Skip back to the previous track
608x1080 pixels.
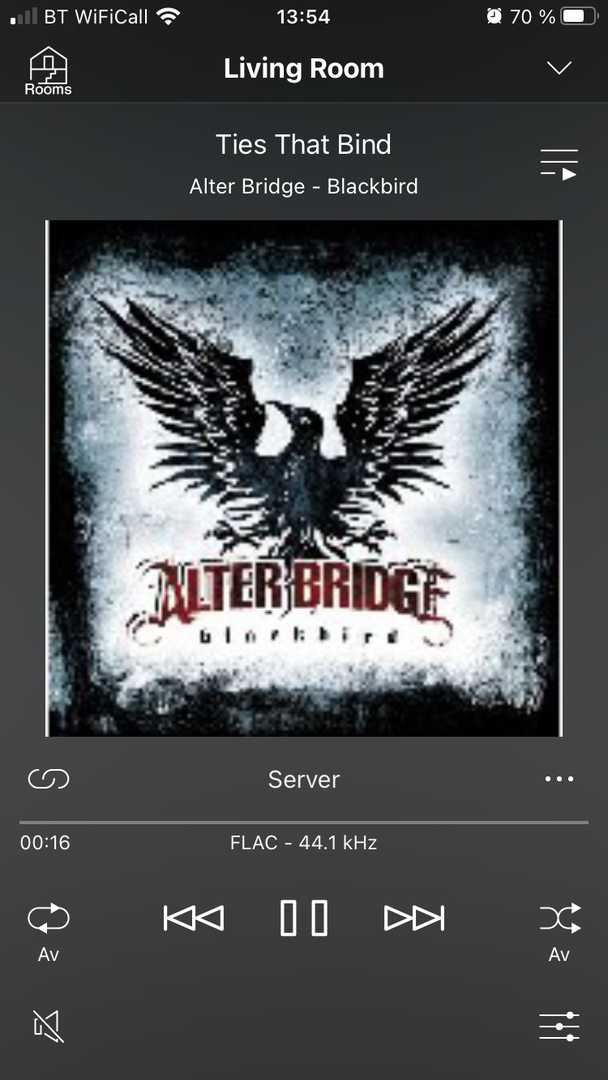pos(193,918)
